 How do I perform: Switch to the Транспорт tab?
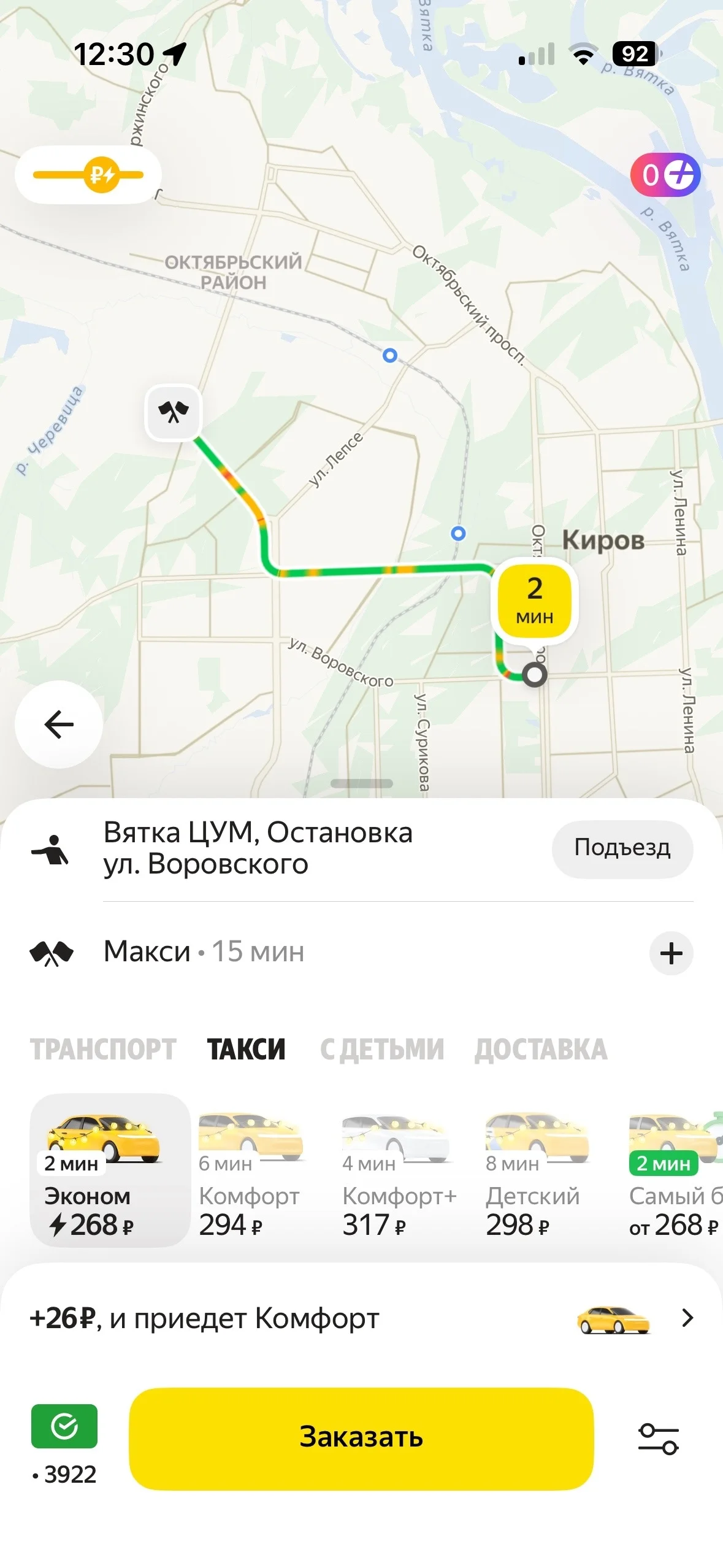click(x=103, y=1049)
